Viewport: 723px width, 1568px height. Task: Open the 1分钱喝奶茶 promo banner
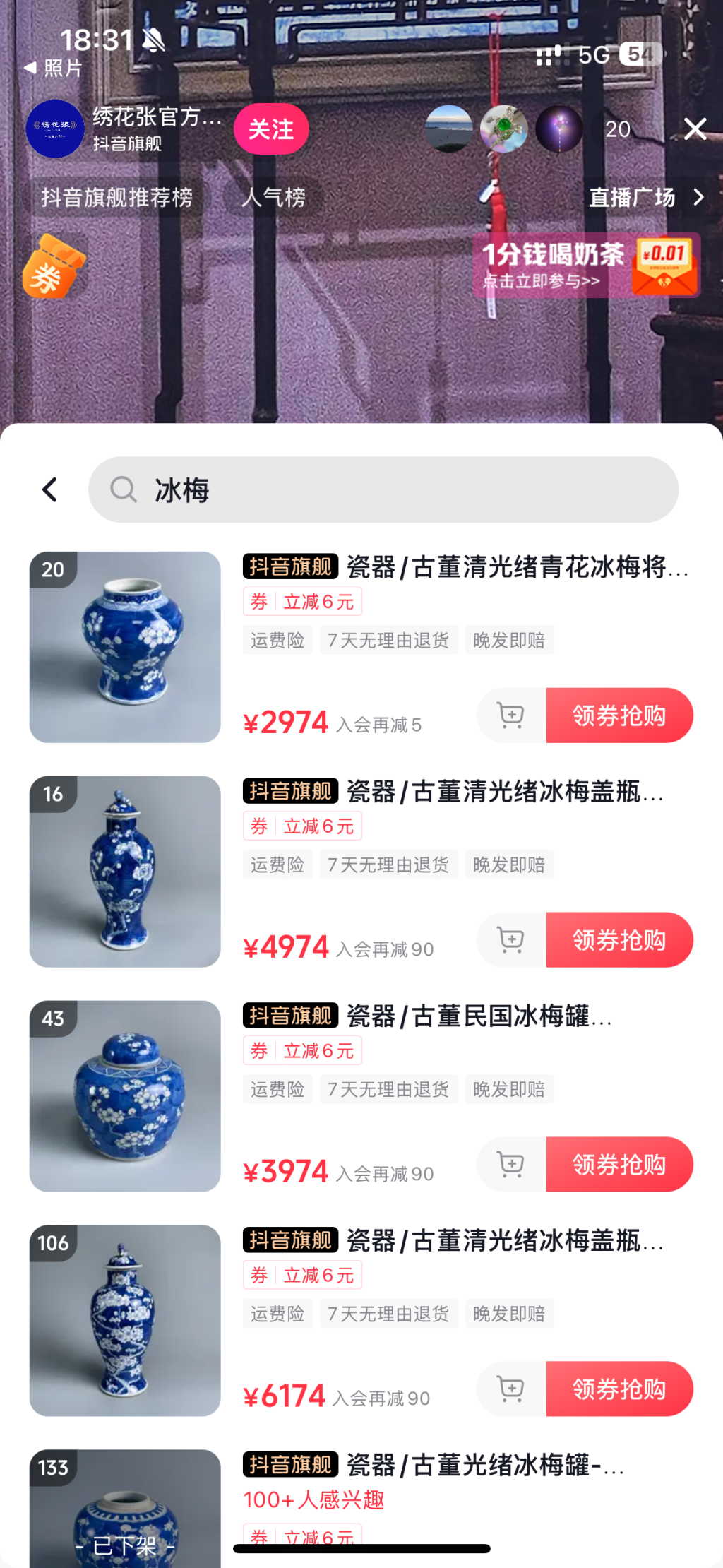[x=585, y=266]
